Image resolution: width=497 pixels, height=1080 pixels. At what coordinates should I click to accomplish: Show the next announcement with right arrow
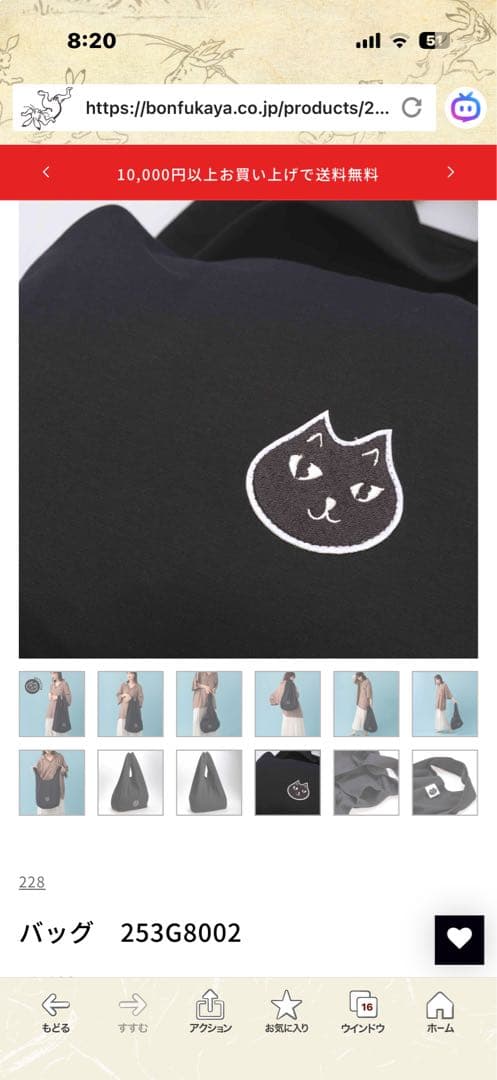pyautogui.click(x=451, y=172)
